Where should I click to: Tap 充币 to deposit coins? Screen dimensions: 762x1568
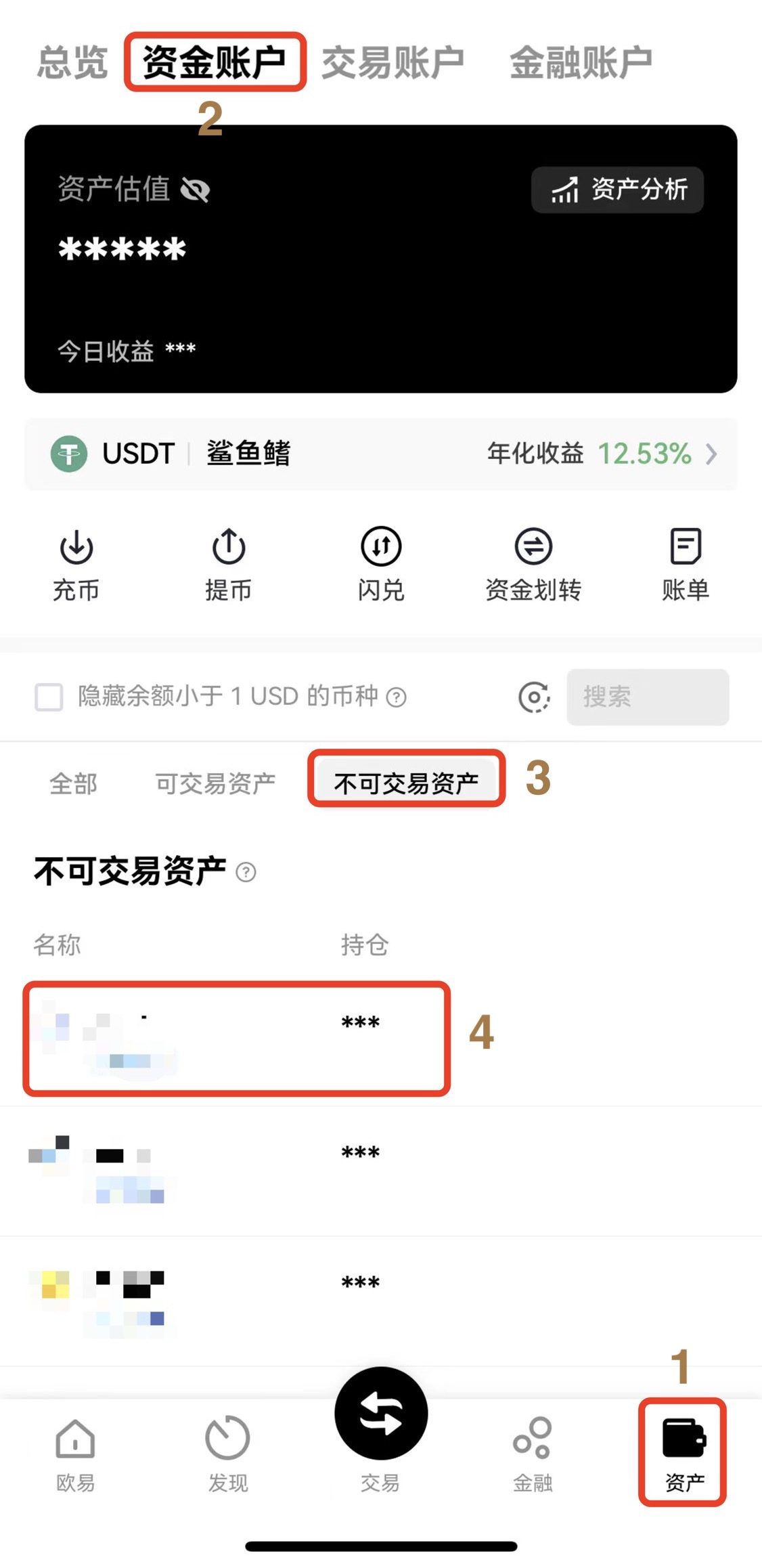(x=76, y=563)
